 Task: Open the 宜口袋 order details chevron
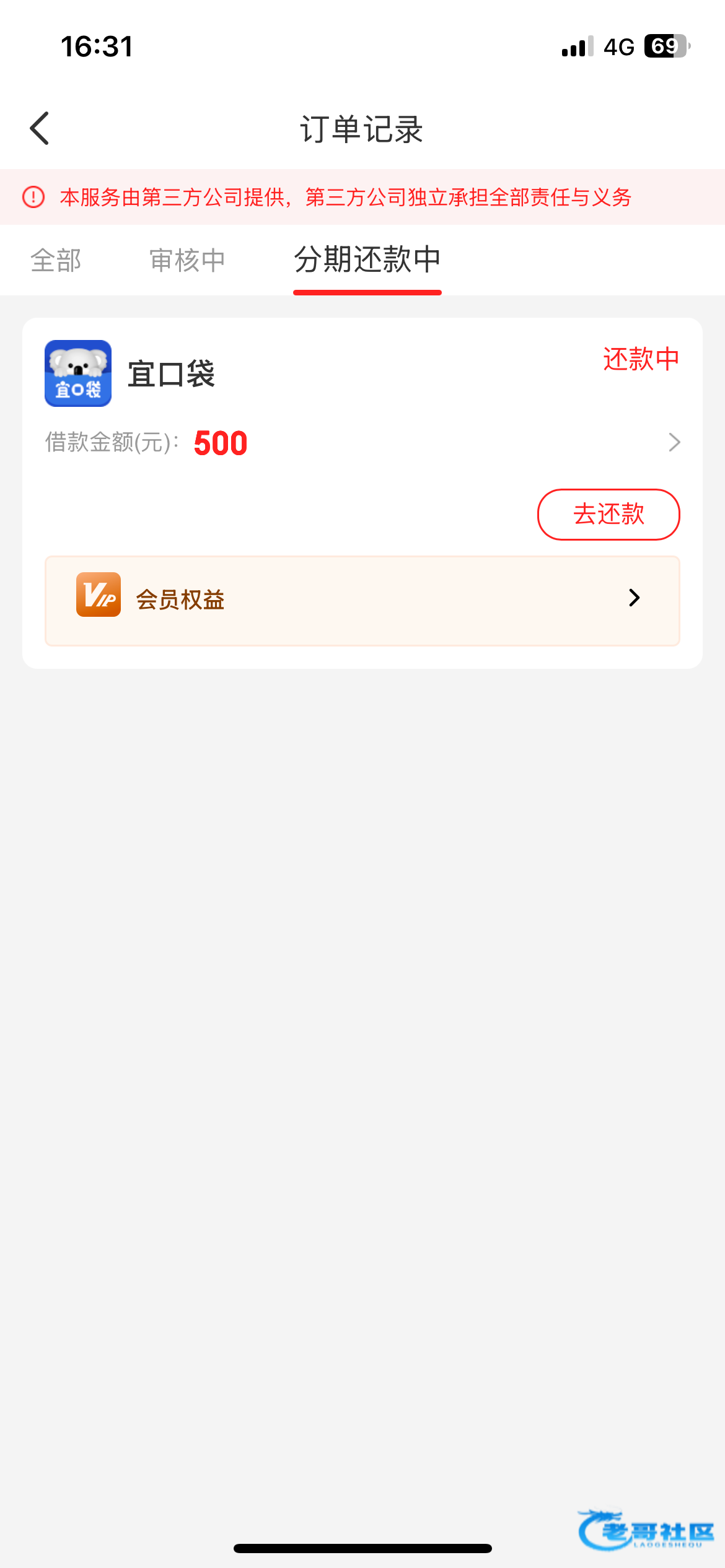pos(674,442)
